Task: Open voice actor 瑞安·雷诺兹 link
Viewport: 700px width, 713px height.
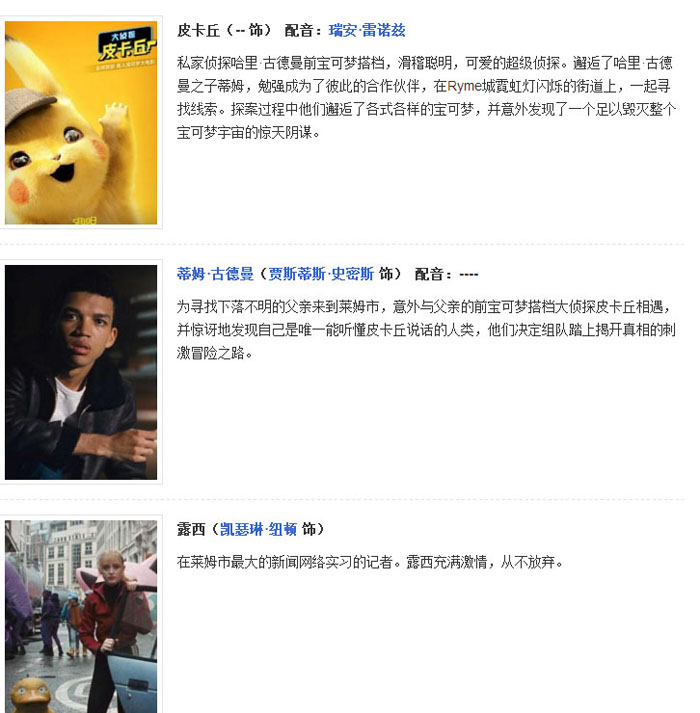Action: [x=367, y=30]
